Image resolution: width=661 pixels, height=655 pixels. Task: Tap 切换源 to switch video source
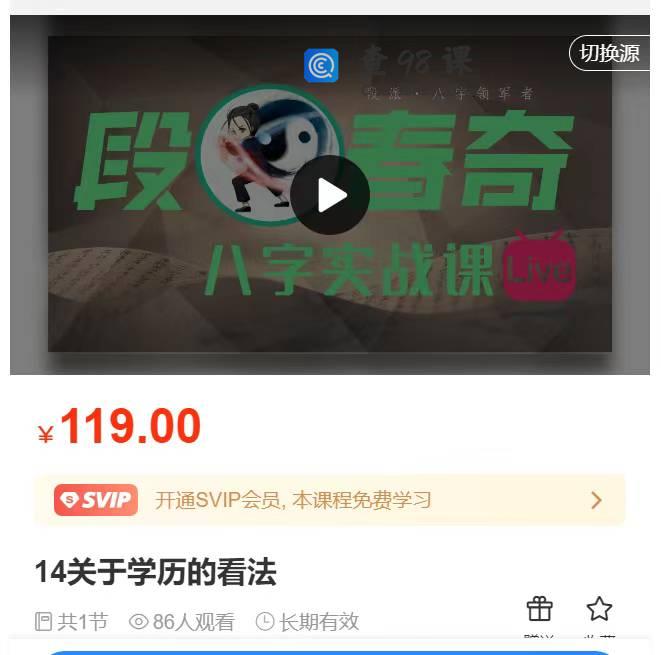pos(610,53)
